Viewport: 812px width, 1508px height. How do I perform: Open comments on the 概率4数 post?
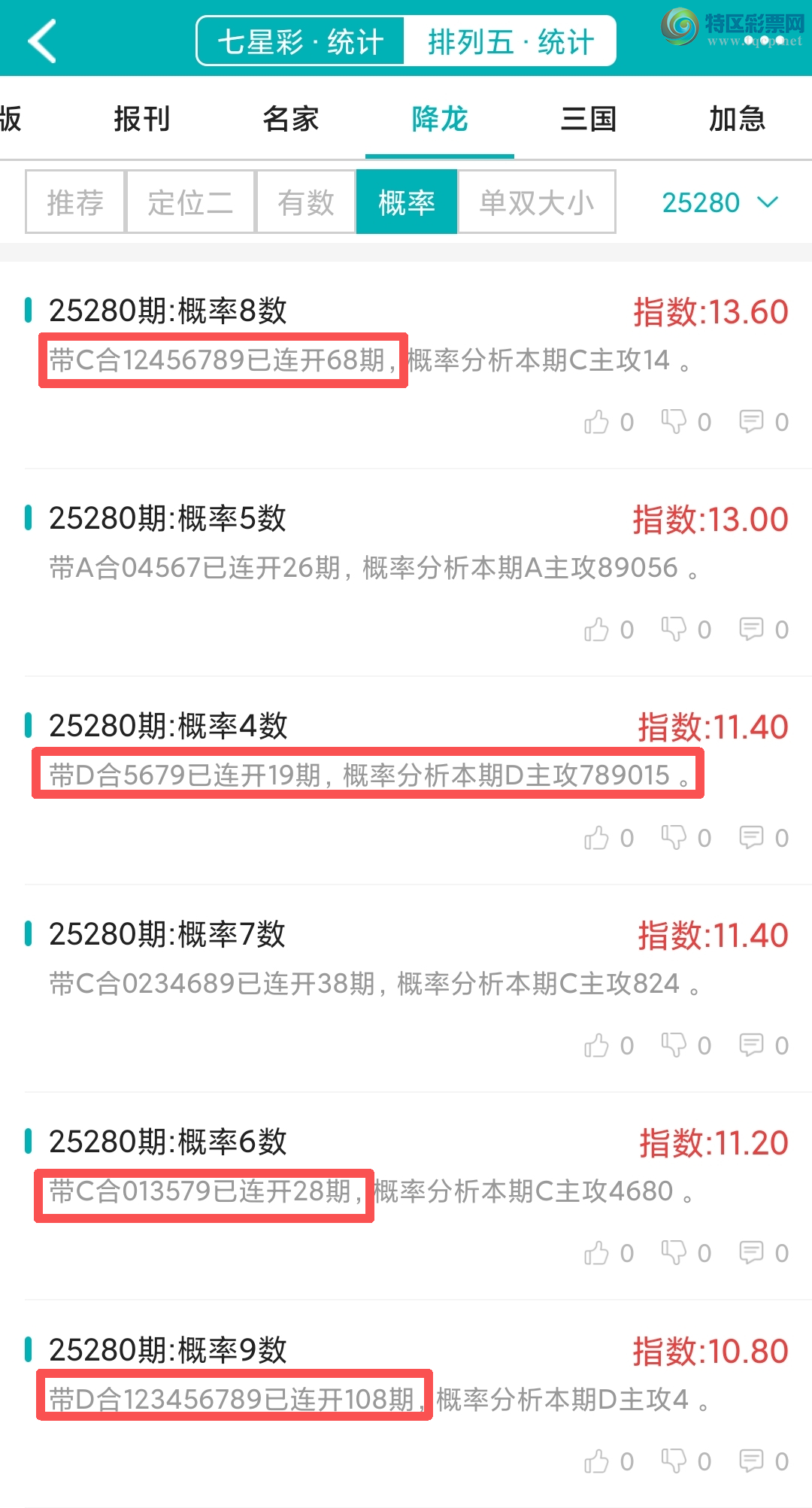pyautogui.click(x=752, y=837)
